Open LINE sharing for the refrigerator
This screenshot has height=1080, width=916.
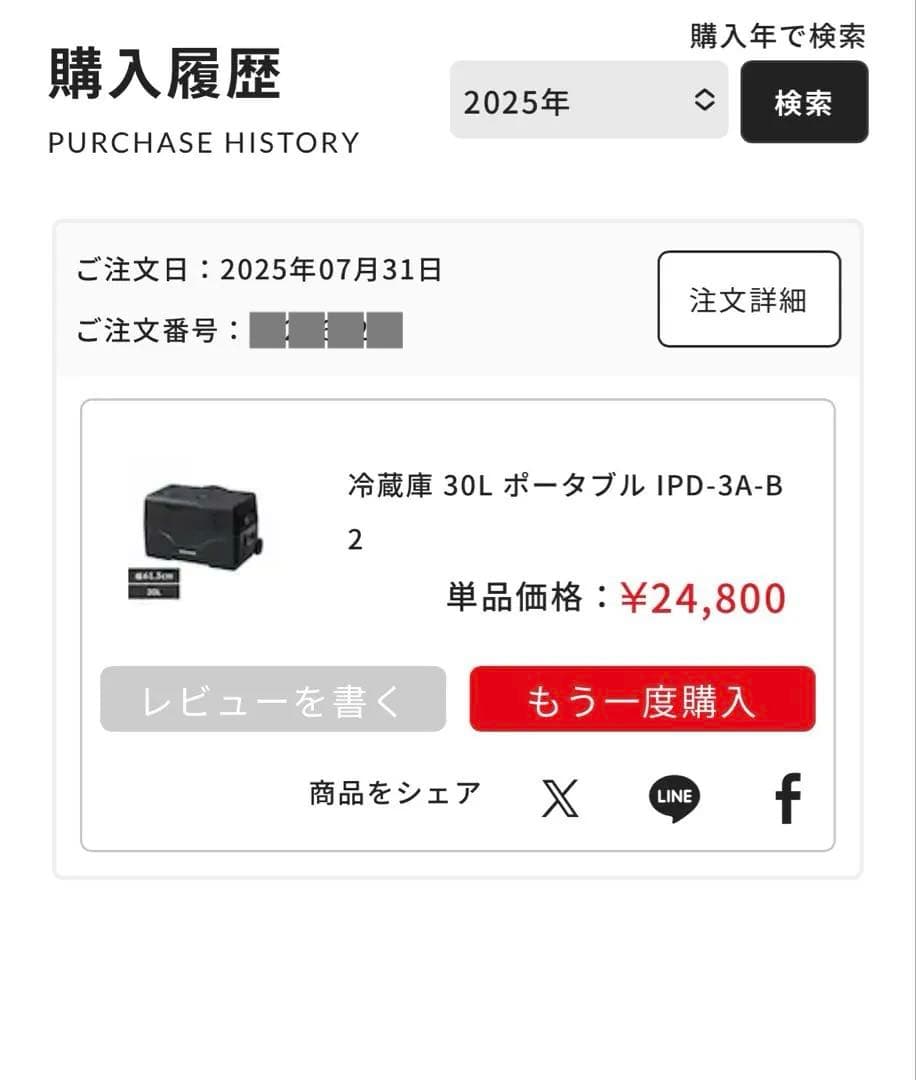[x=674, y=797]
